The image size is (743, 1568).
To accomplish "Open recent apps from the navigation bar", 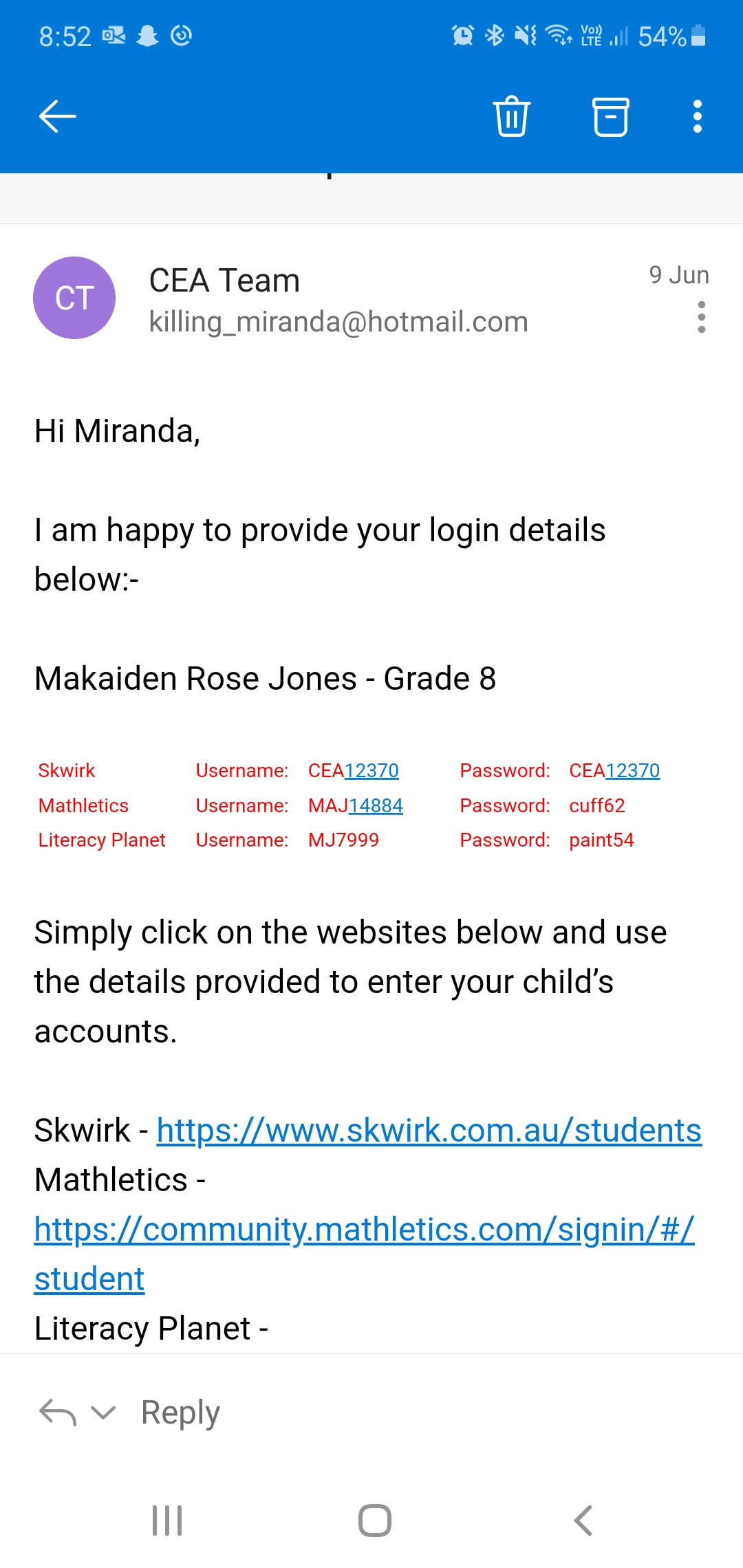I will coord(167,1521).
